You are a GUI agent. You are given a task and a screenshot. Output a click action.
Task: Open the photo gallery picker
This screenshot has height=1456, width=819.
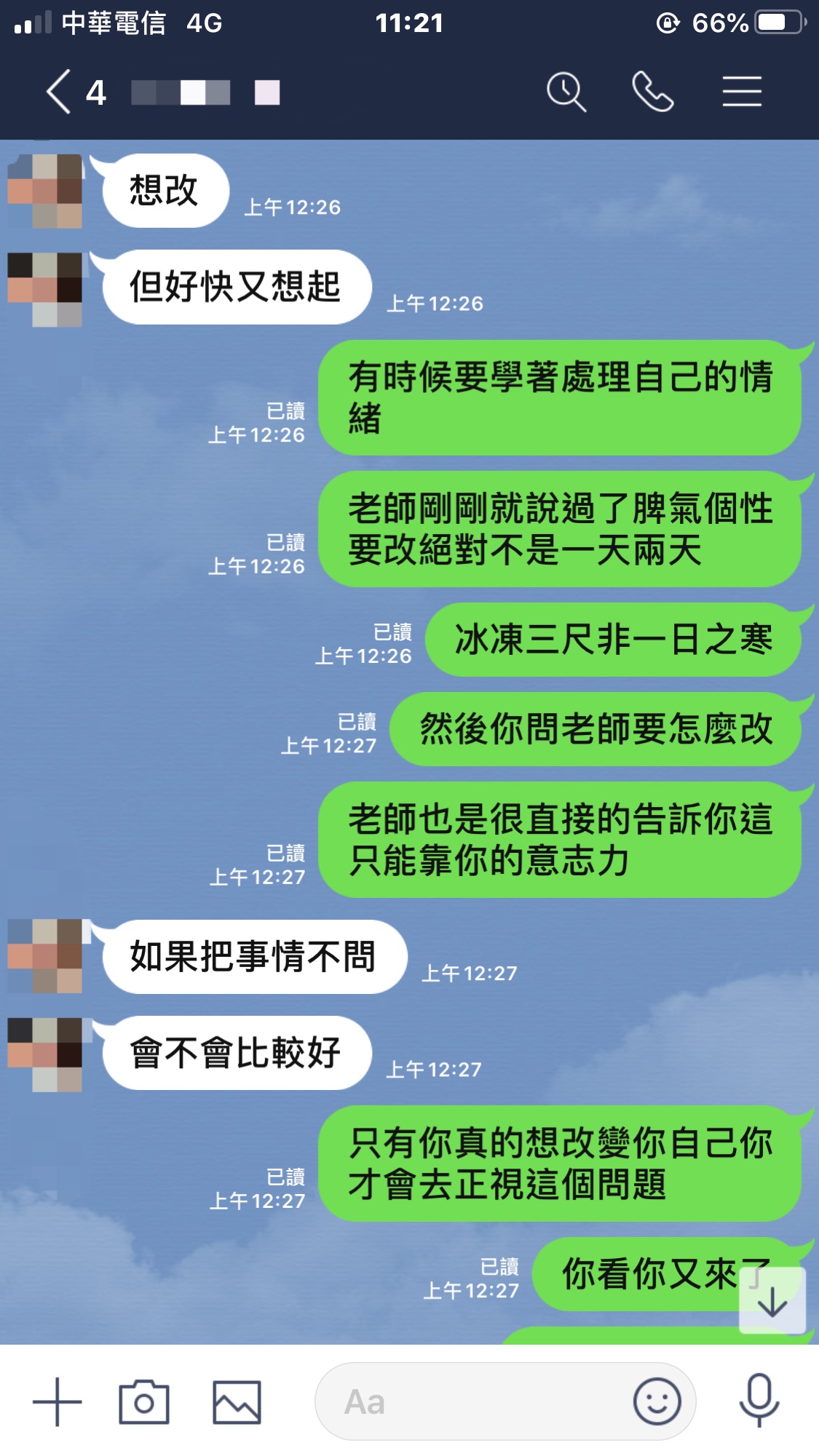(237, 1401)
